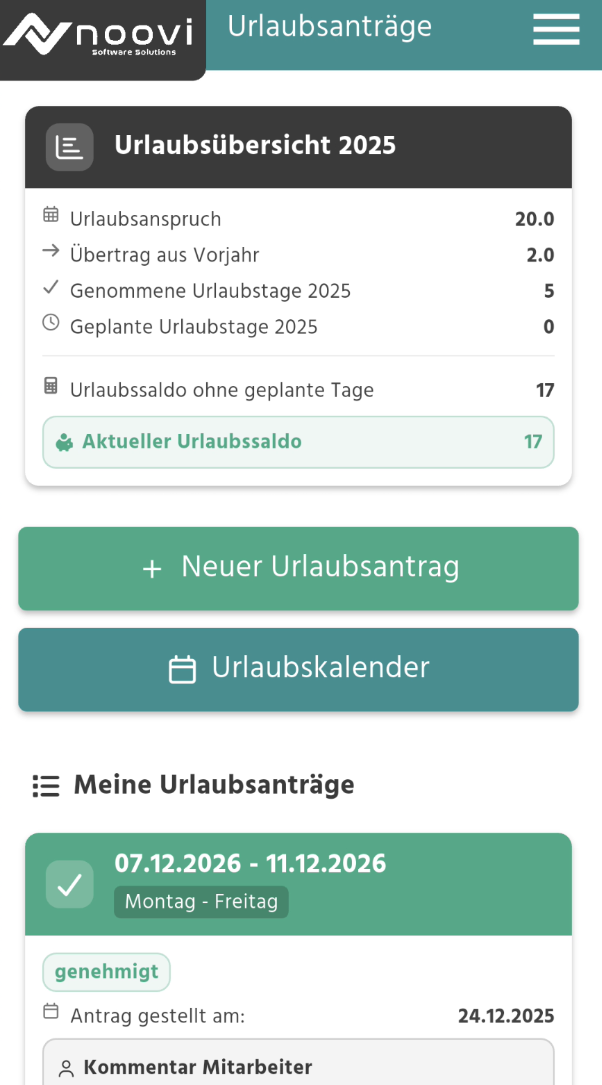Image resolution: width=602 pixels, height=1085 pixels.
Task: Open the hamburger menu
Action: [x=556, y=29]
